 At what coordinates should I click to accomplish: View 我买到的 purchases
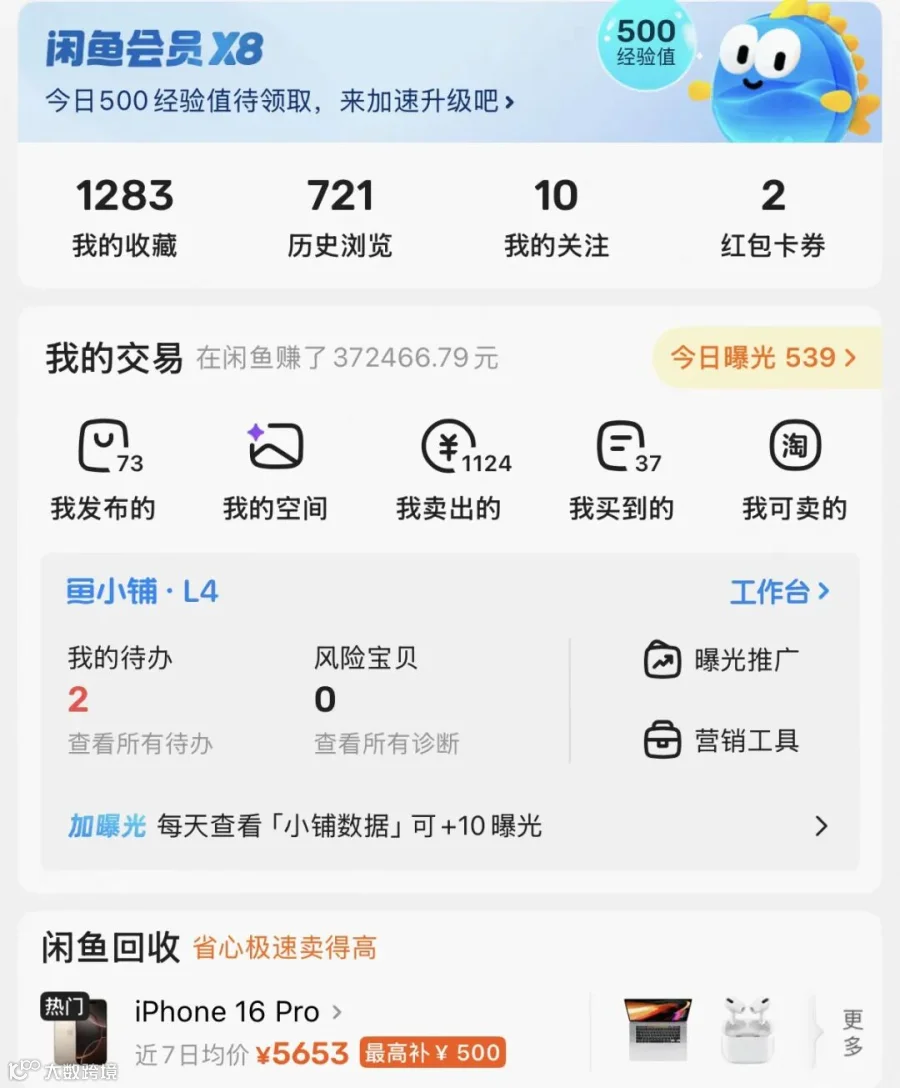(x=622, y=470)
